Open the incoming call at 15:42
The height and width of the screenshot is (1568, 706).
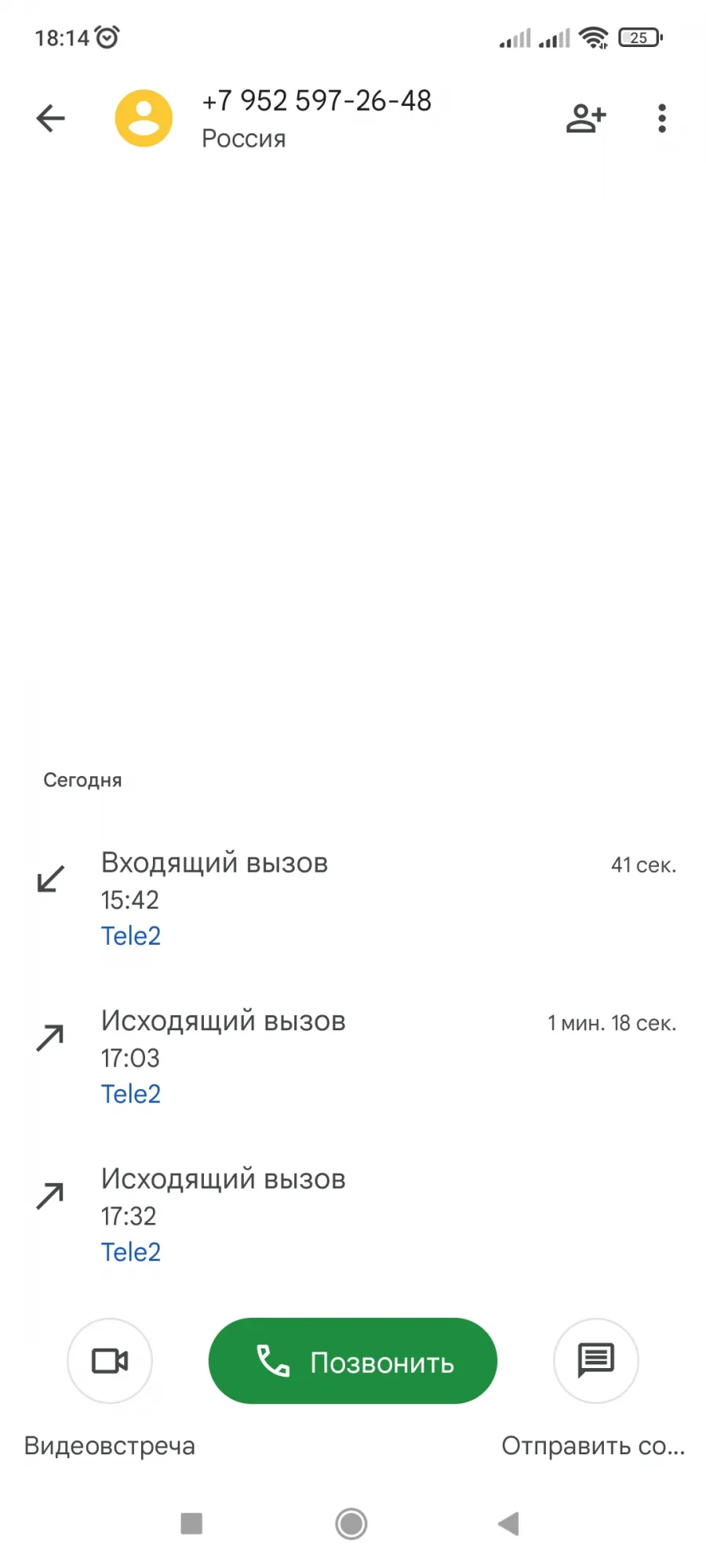353,898
